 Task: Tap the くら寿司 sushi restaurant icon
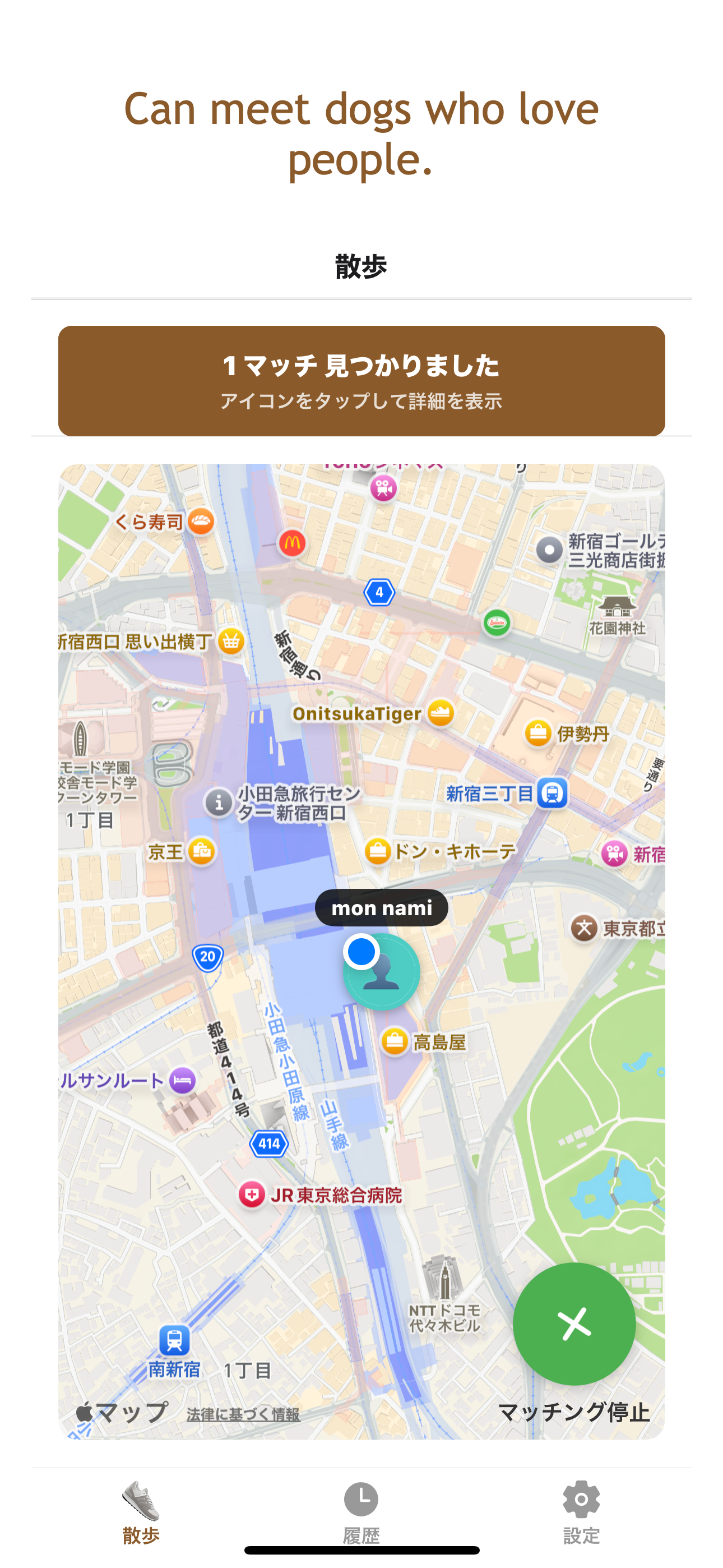(x=201, y=522)
